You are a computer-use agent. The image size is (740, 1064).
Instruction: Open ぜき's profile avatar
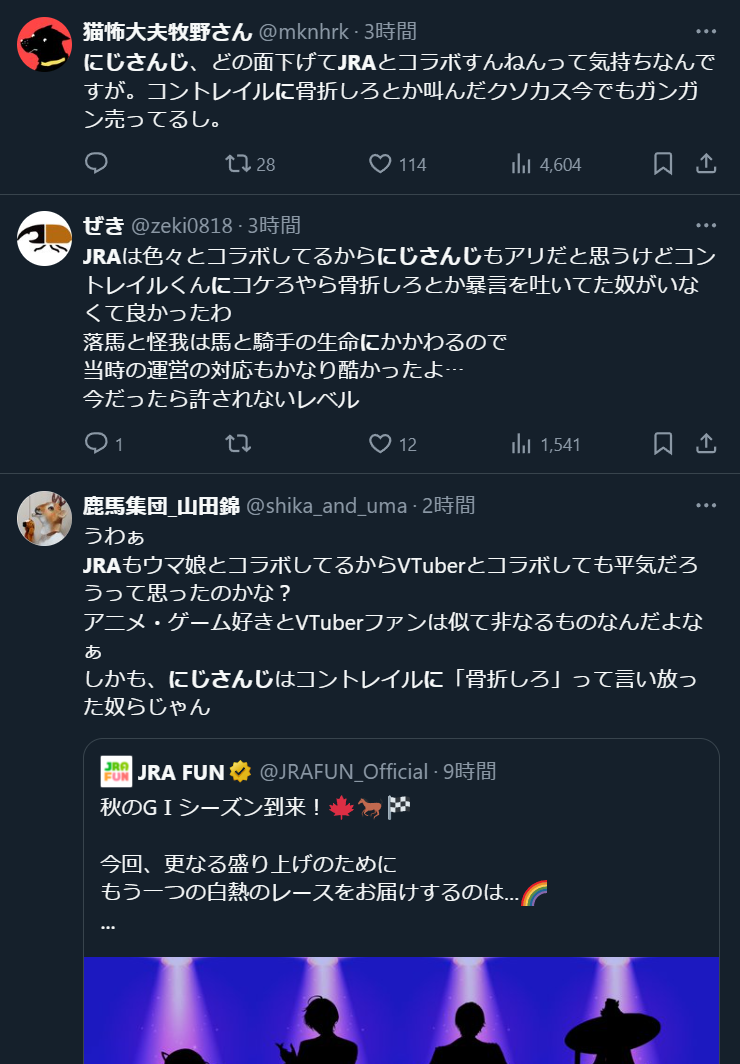(x=44, y=238)
